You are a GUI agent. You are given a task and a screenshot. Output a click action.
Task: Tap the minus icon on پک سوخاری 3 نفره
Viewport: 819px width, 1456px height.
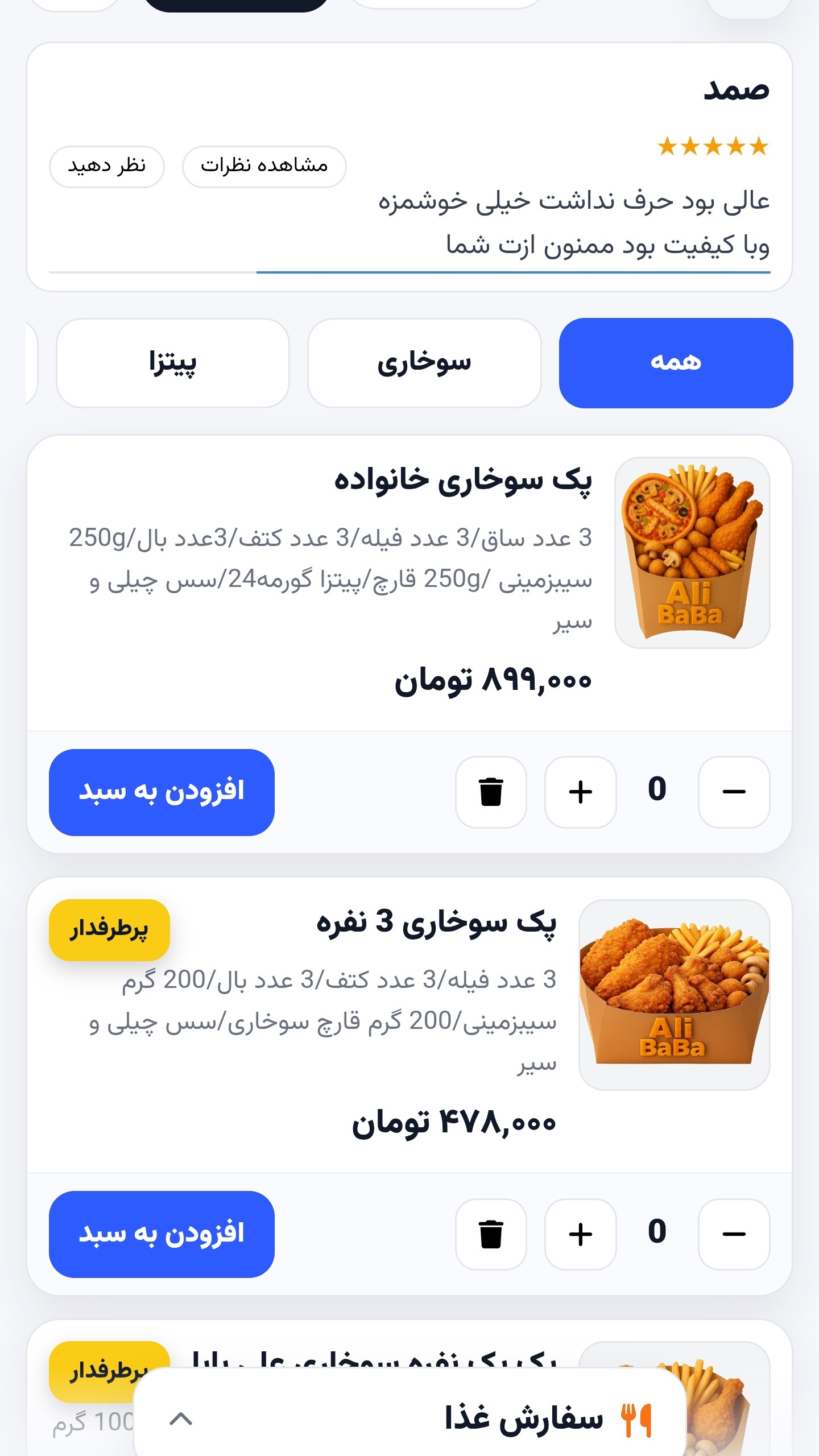pyautogui.click(x=734, y=1232)
